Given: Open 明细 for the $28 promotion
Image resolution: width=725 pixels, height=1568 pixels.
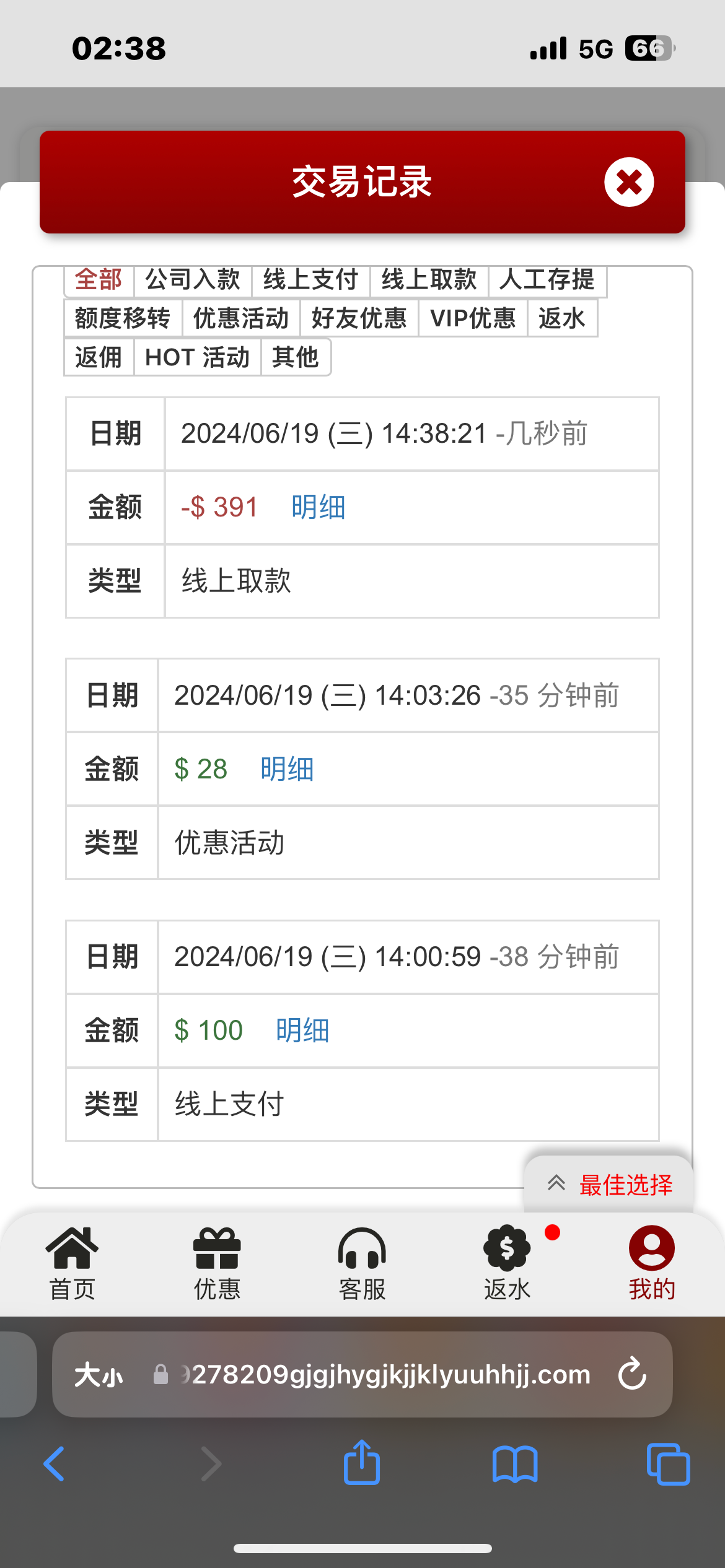Looking at the screenshot, I should (287, 769).
